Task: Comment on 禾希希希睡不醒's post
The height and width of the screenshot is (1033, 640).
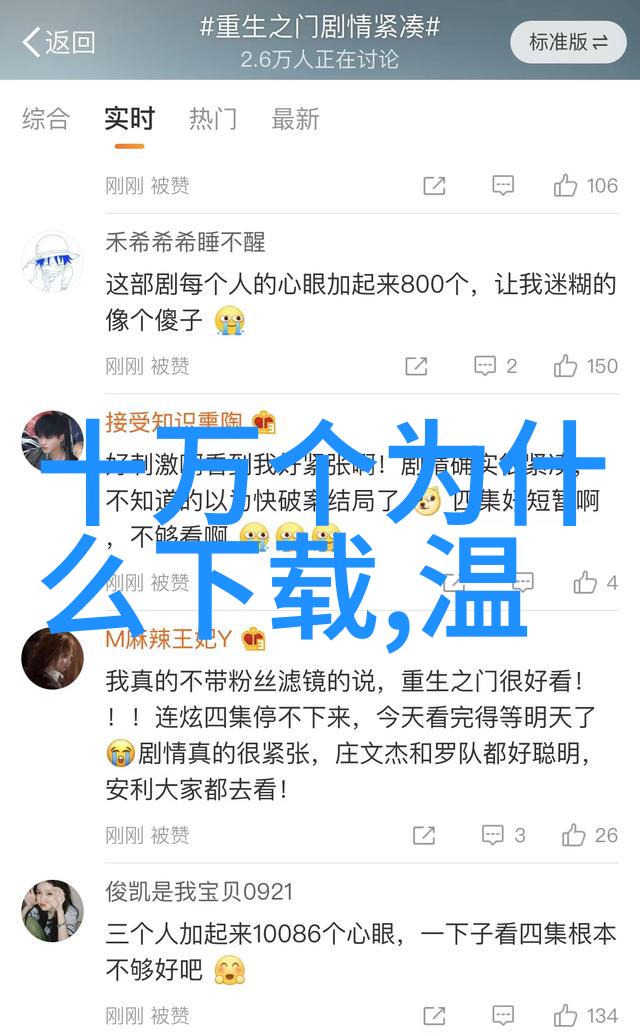Action: (x=497, y=366)
